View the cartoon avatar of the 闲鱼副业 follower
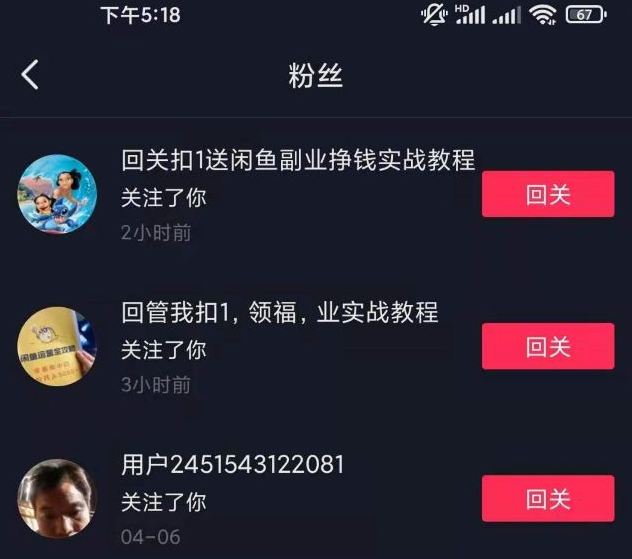The width and height of the screenshot is (632, 559). 57,194
